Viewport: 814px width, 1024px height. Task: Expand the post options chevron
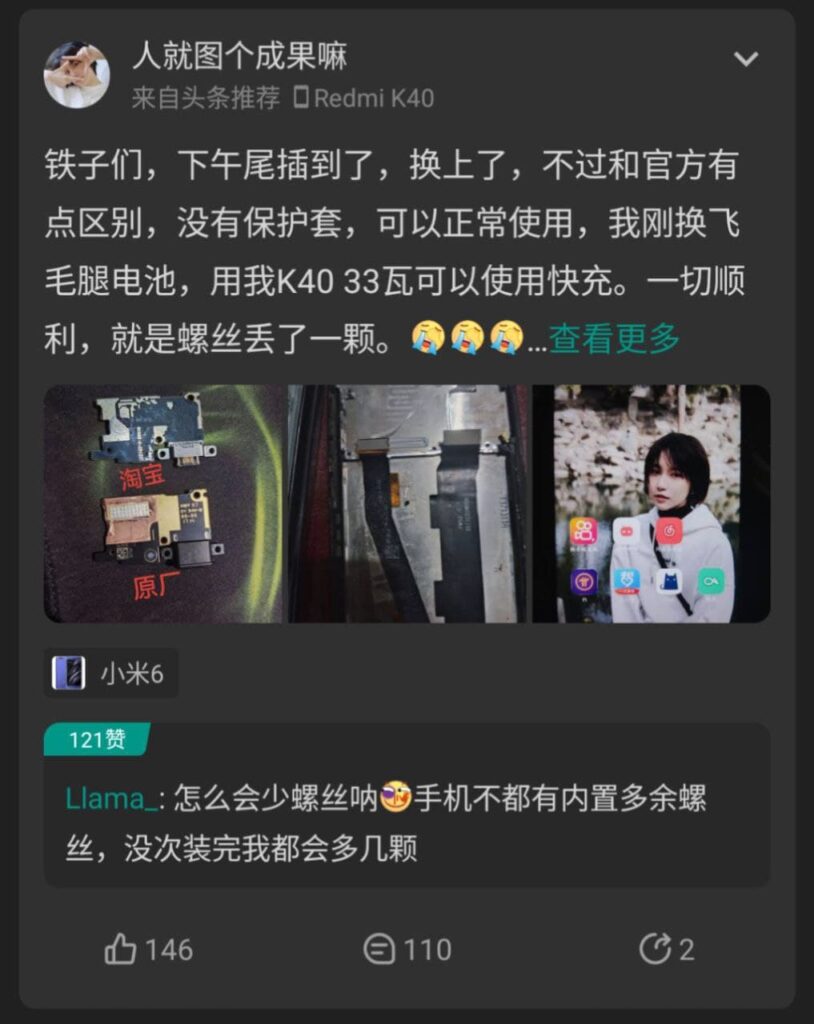pyautogui.click(x=746, y=59)
